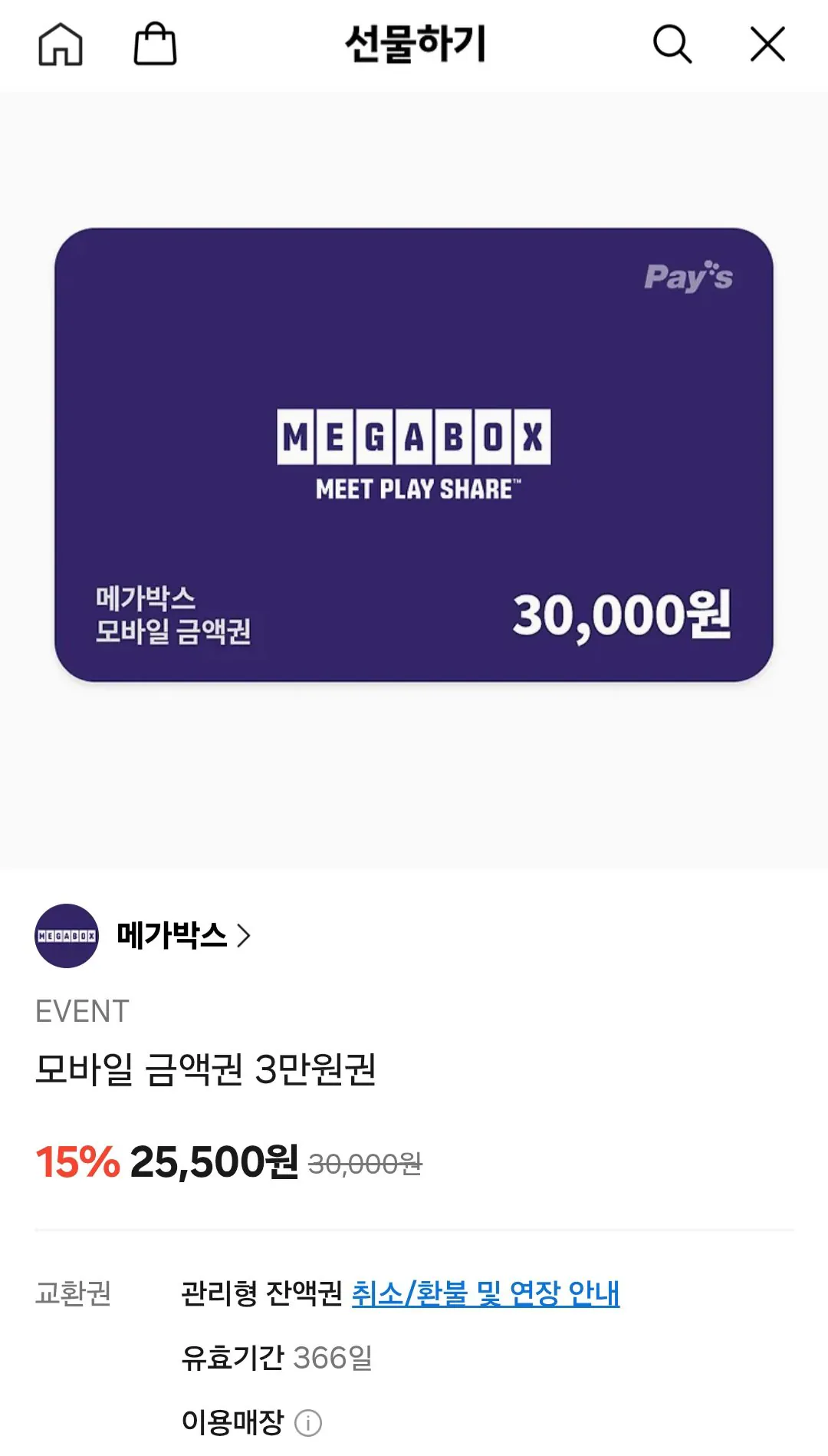This screenshot has height=1456, width=828.
Task: Expand the 메가박스 brand page via chevron
Action: point(245,936)
